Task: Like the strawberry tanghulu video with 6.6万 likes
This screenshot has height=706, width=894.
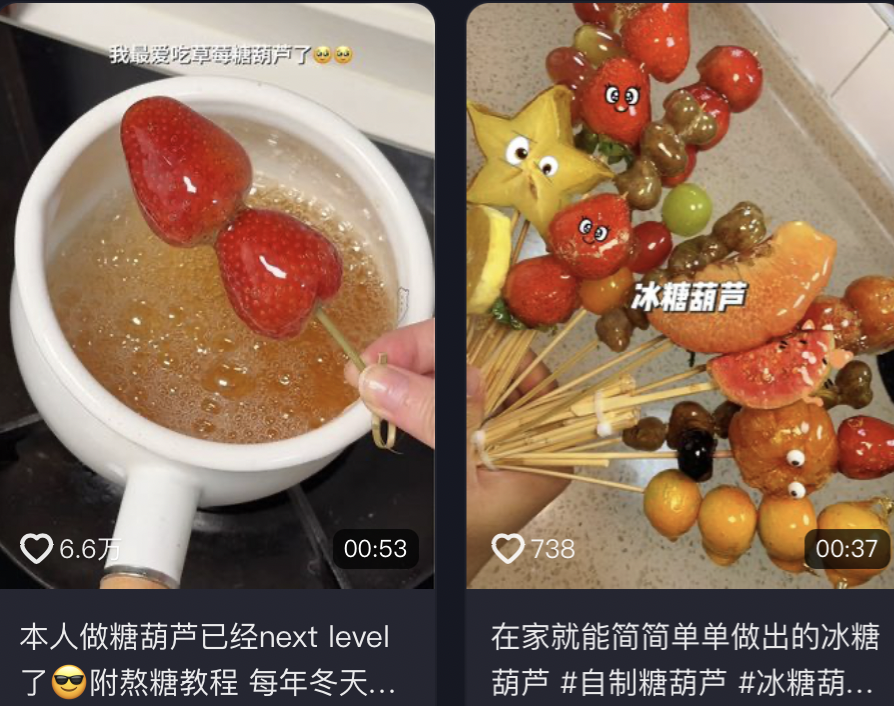Action: (x=37, y=548)
